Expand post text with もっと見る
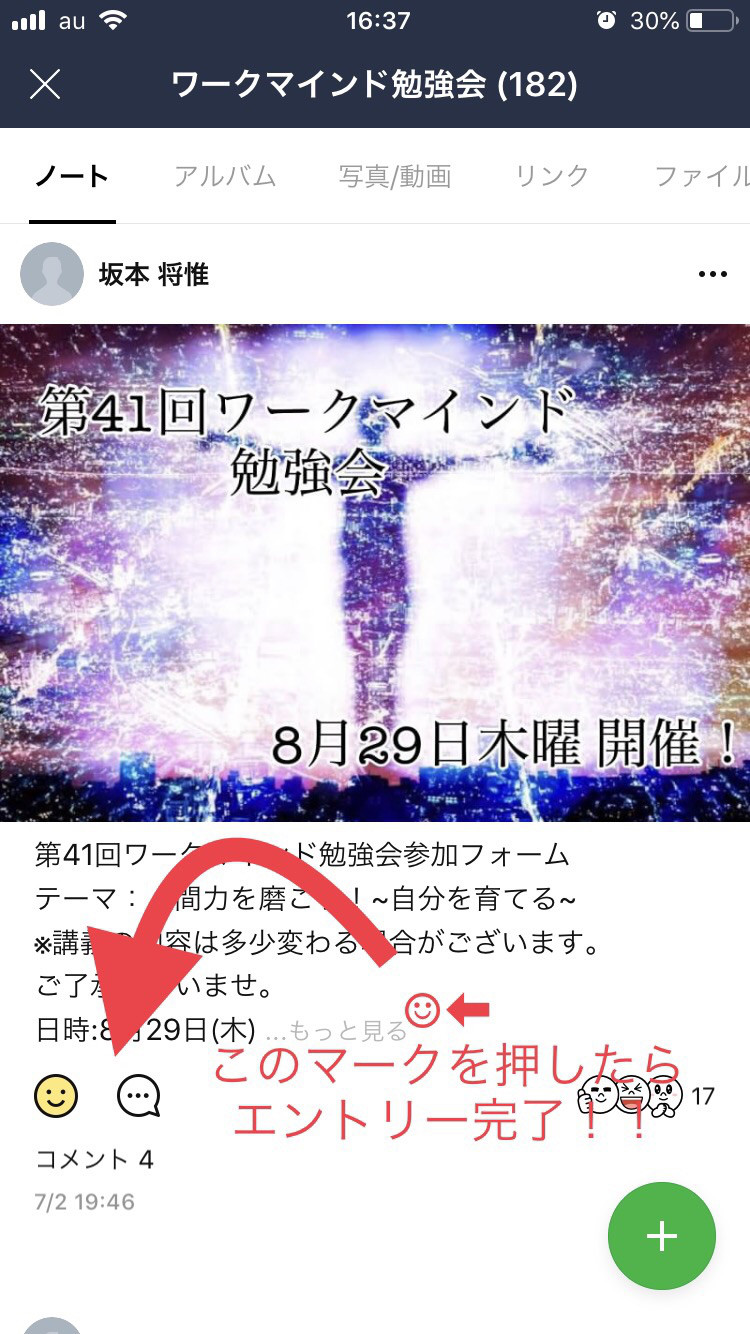This screenshot has height=1334, width=750. point(336,1030)
